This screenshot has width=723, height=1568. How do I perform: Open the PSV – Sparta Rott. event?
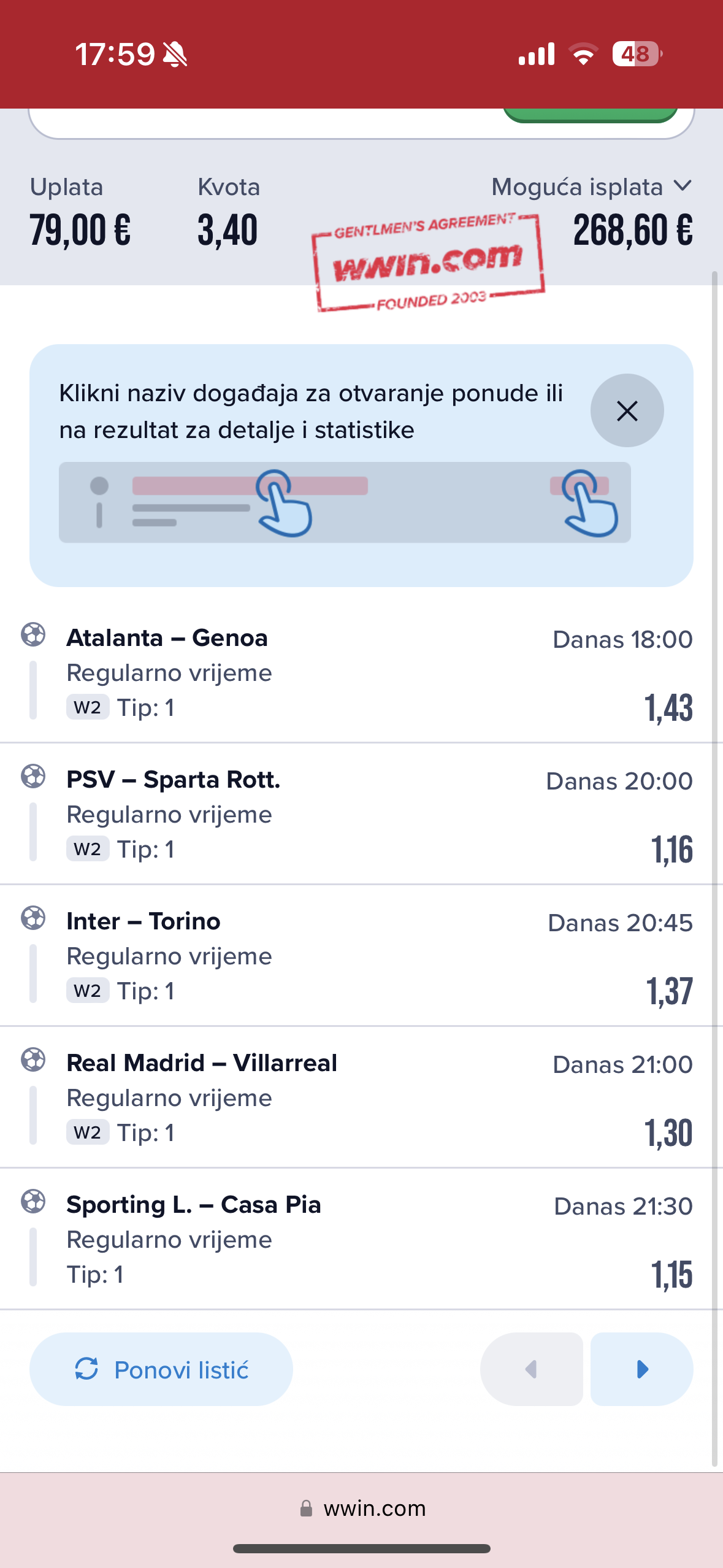174,780
